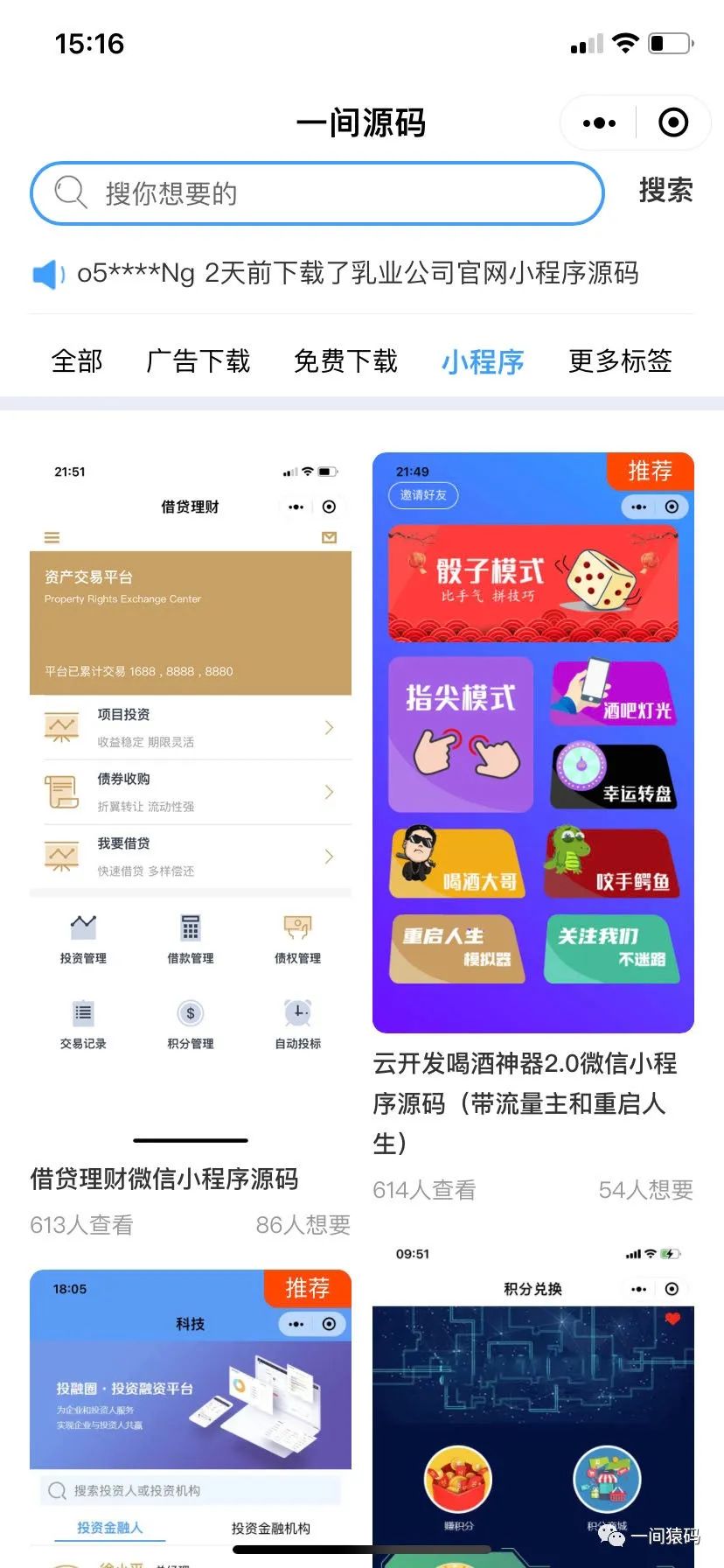Focus the 搜你想要的 search box
This screenshot has width=724, height=1568.
click(x=317, y=193)
